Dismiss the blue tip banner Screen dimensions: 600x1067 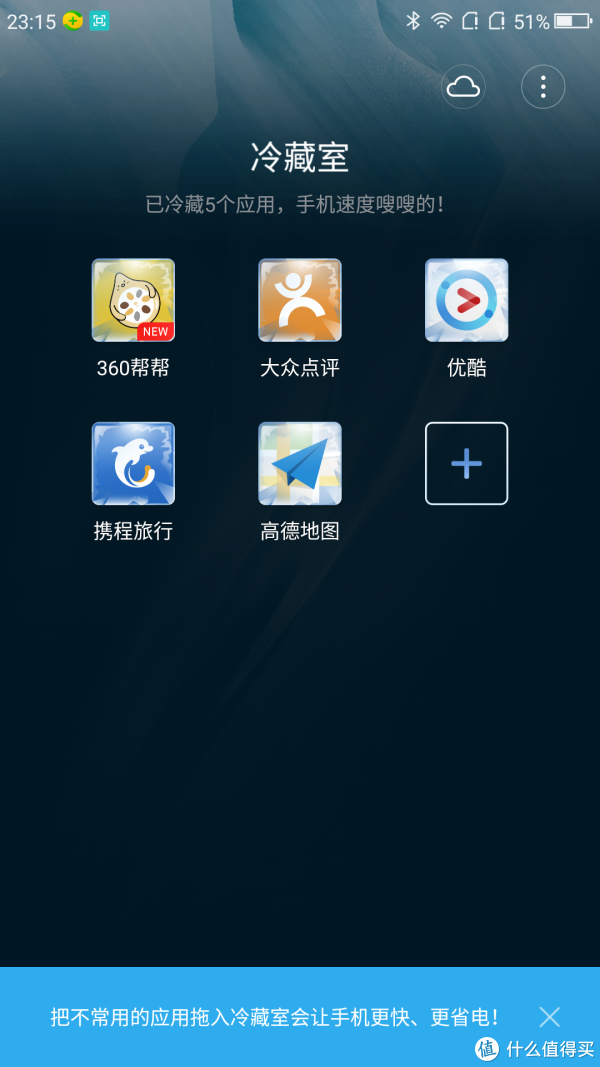coord(549,1017)
